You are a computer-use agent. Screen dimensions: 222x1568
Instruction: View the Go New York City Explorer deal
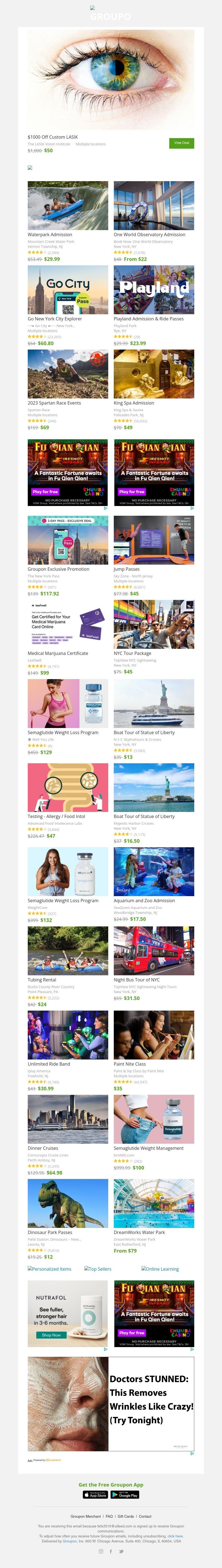(67, 290)
